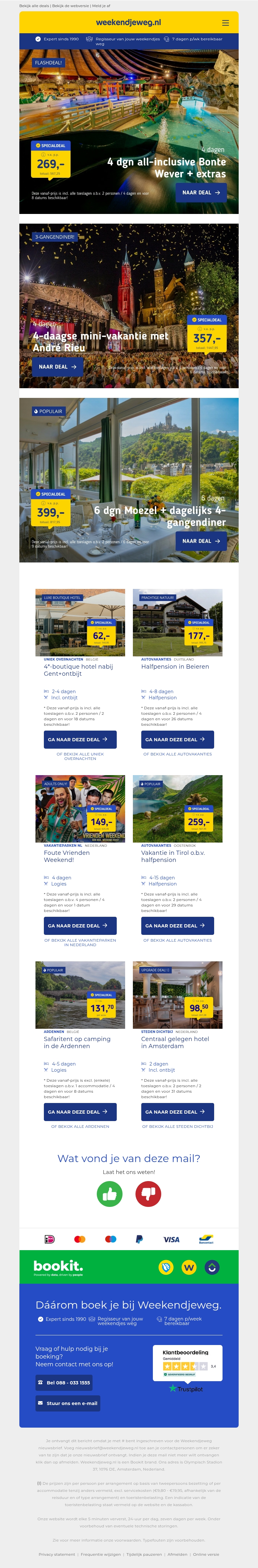Open Bekijk de webversie link at top
Screen dimensions: 258x1568
coord(70,5)
